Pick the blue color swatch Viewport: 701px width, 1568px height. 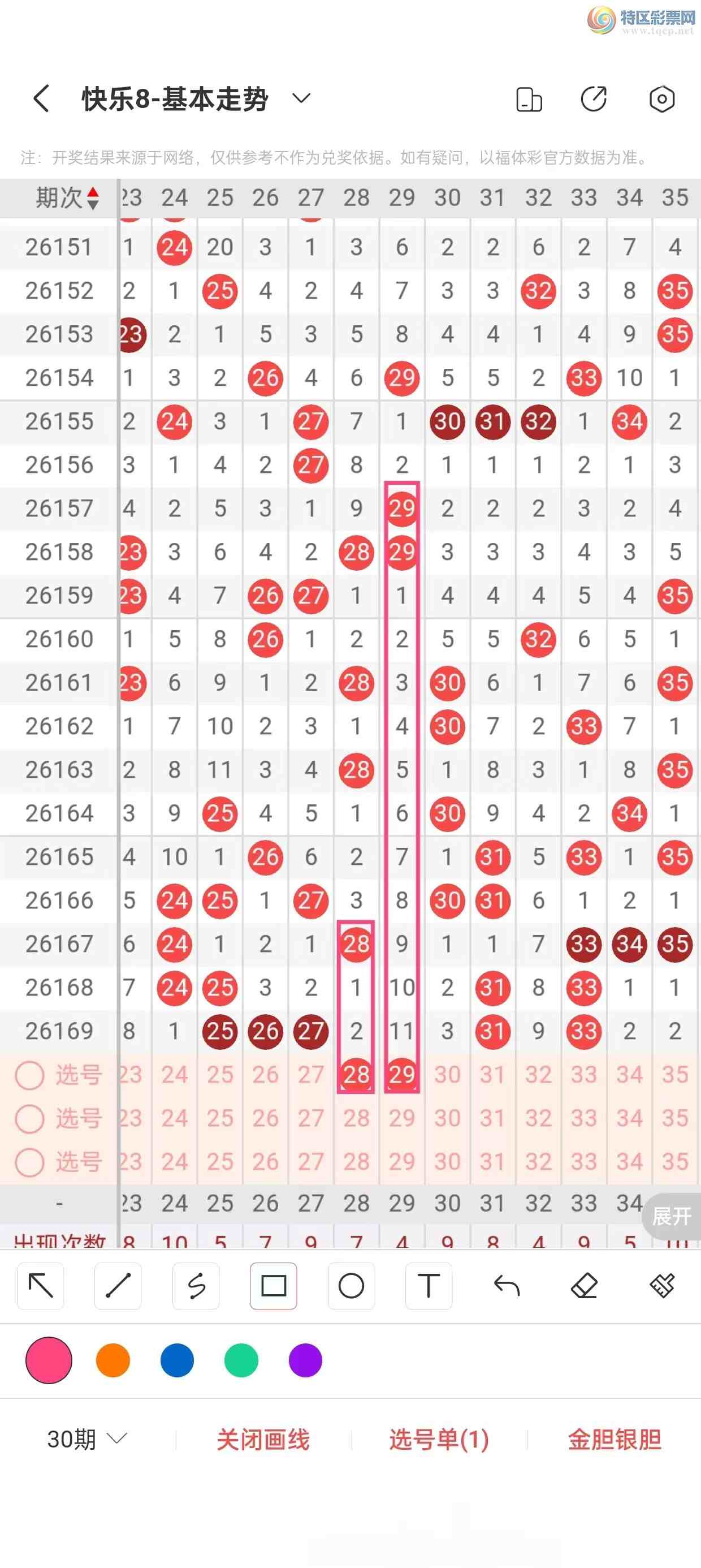pos(177,1360)
